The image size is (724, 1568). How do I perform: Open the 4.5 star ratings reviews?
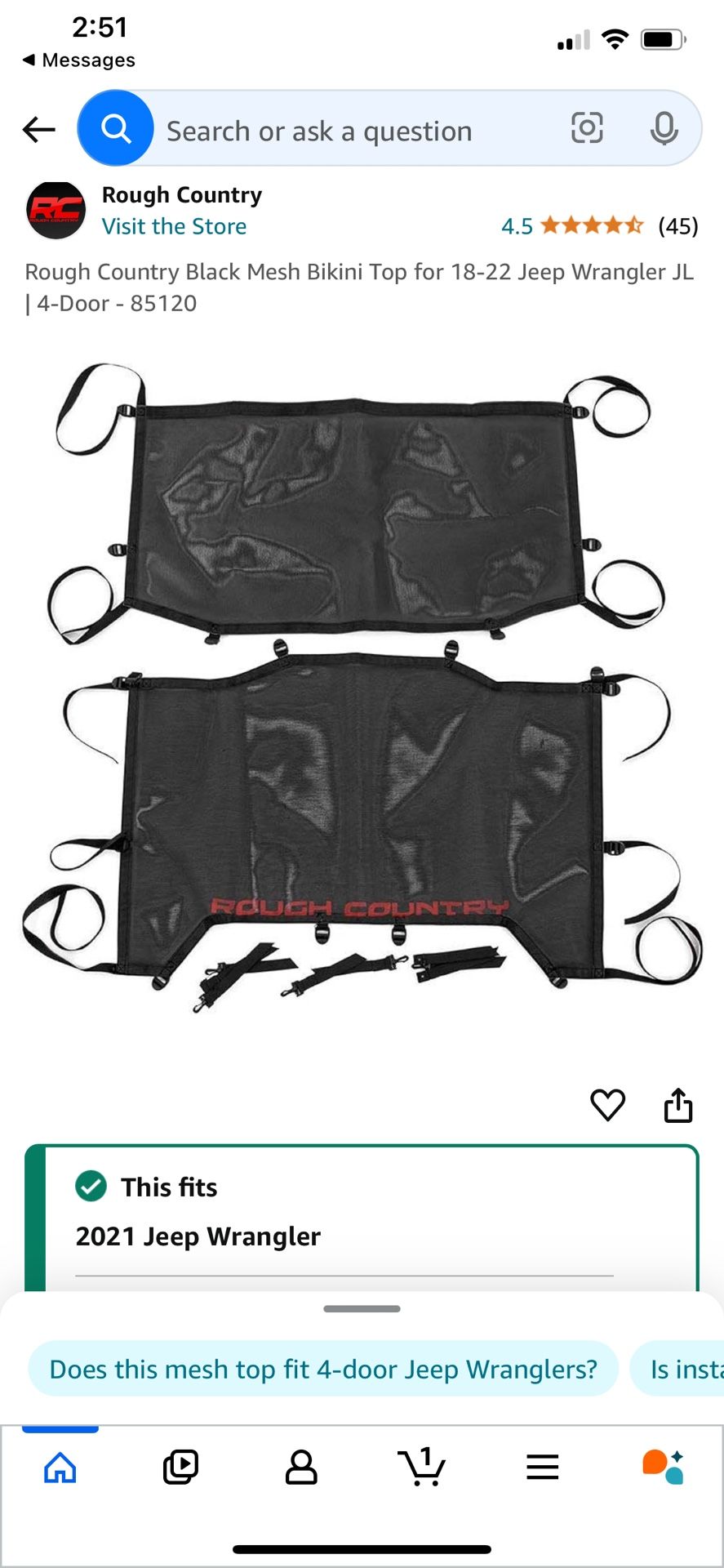tap(600, 226)
